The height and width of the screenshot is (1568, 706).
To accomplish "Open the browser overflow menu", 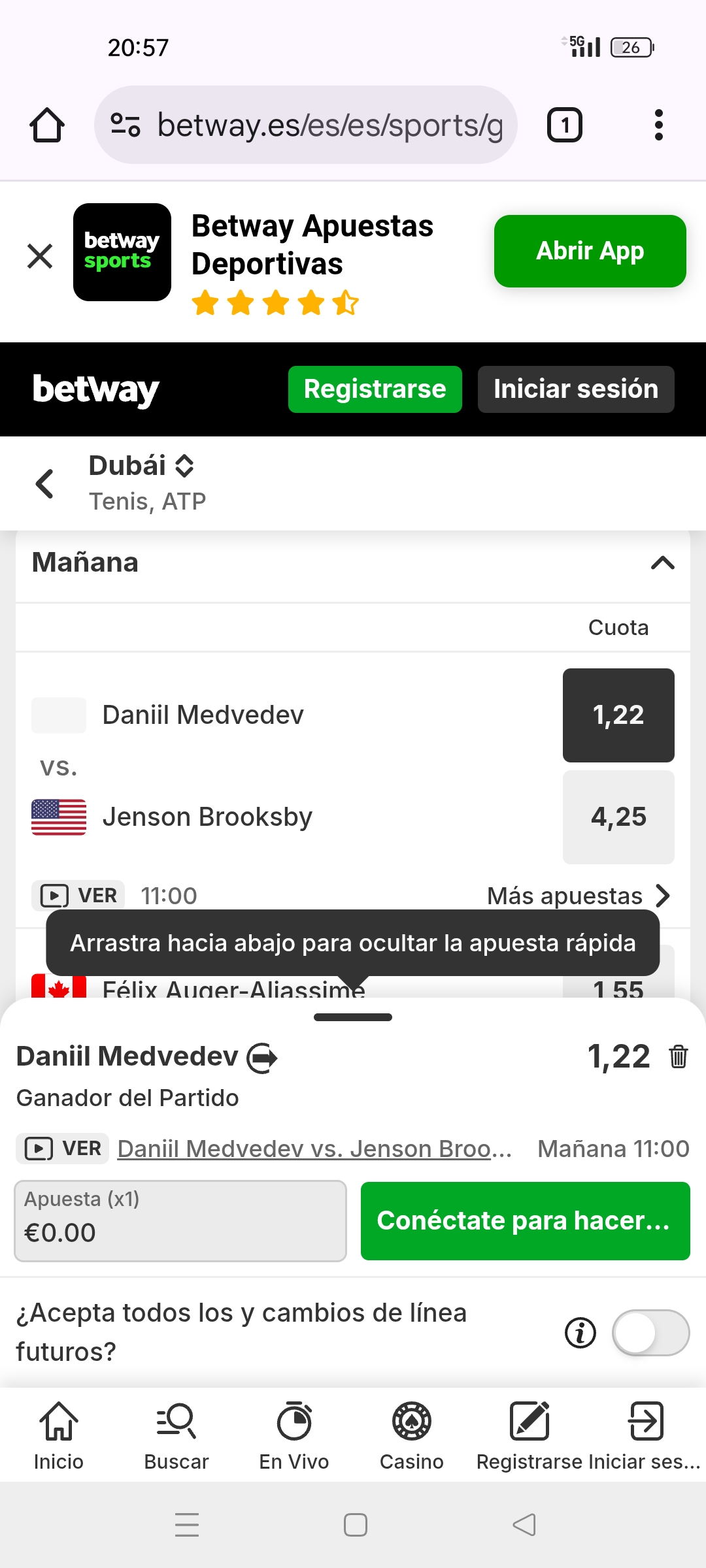I will (x=658, y=125).
